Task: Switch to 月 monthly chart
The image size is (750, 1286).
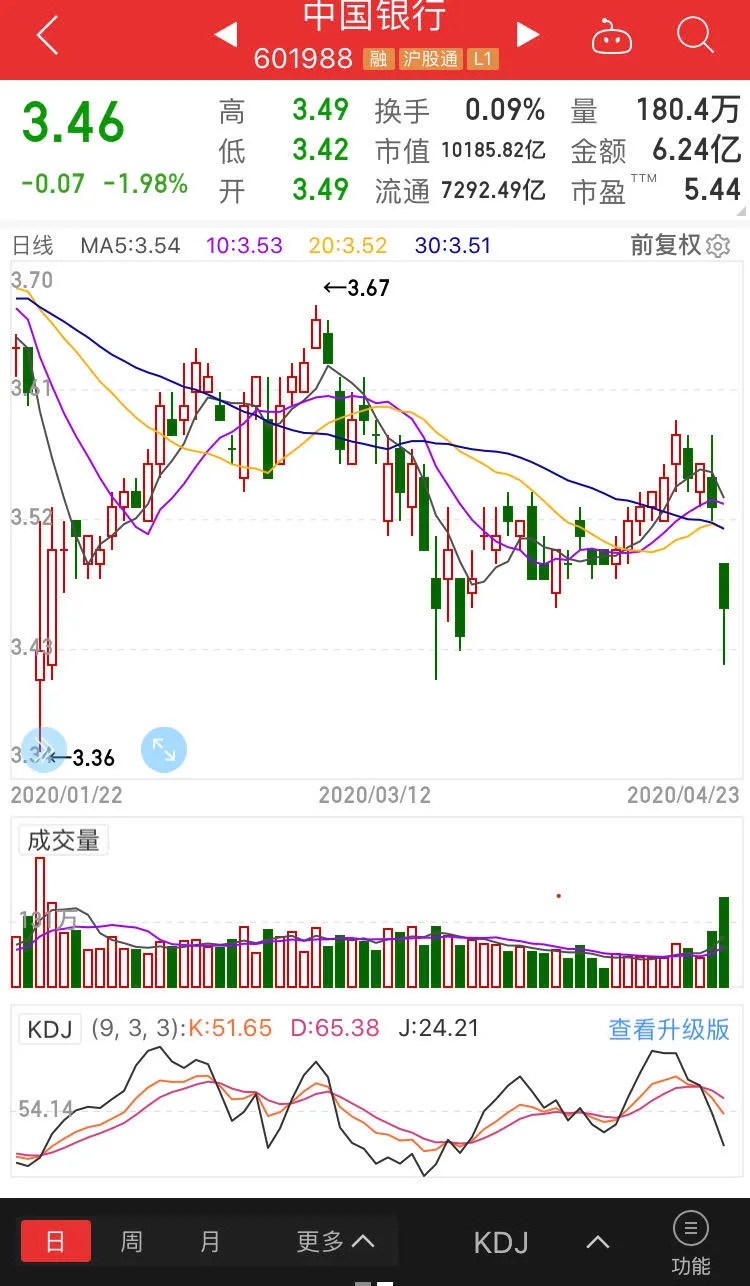Action: coord(210,1242)
